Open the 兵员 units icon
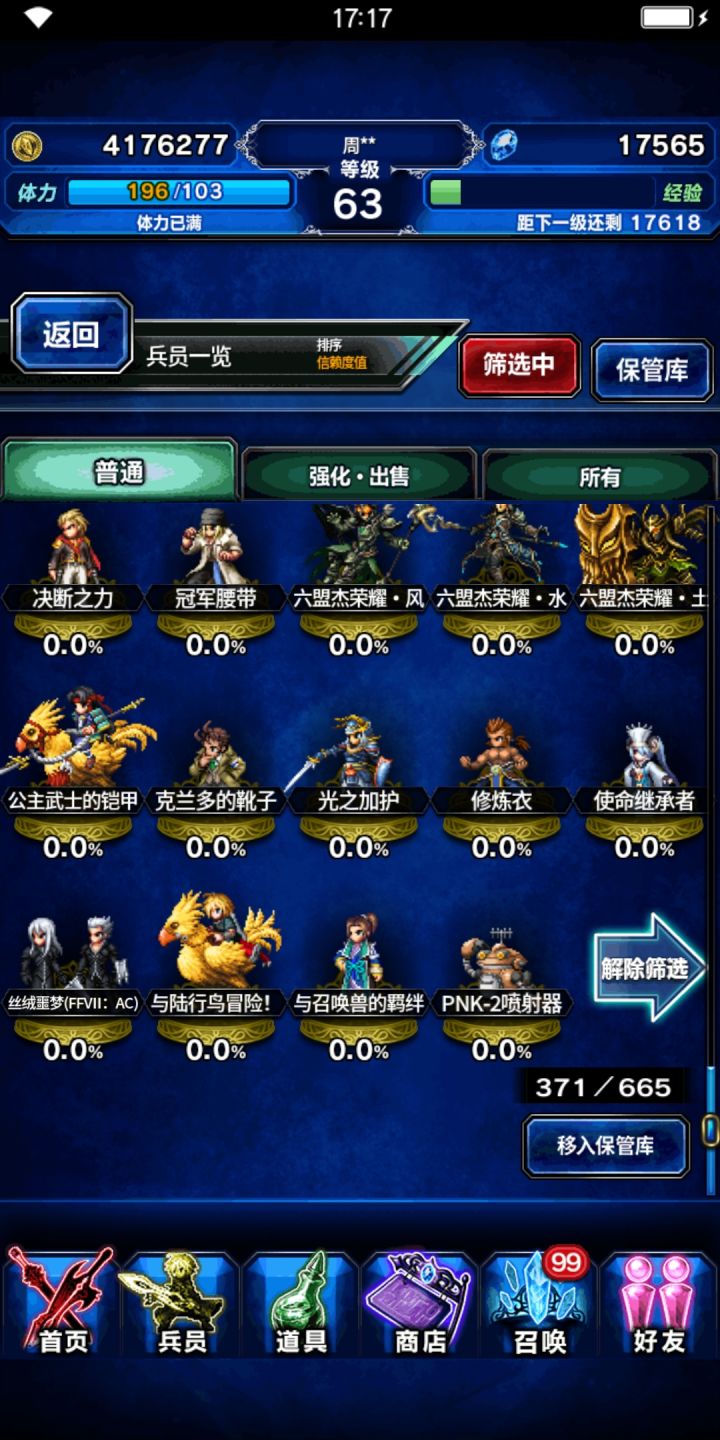 click(x=180, y=1300)
